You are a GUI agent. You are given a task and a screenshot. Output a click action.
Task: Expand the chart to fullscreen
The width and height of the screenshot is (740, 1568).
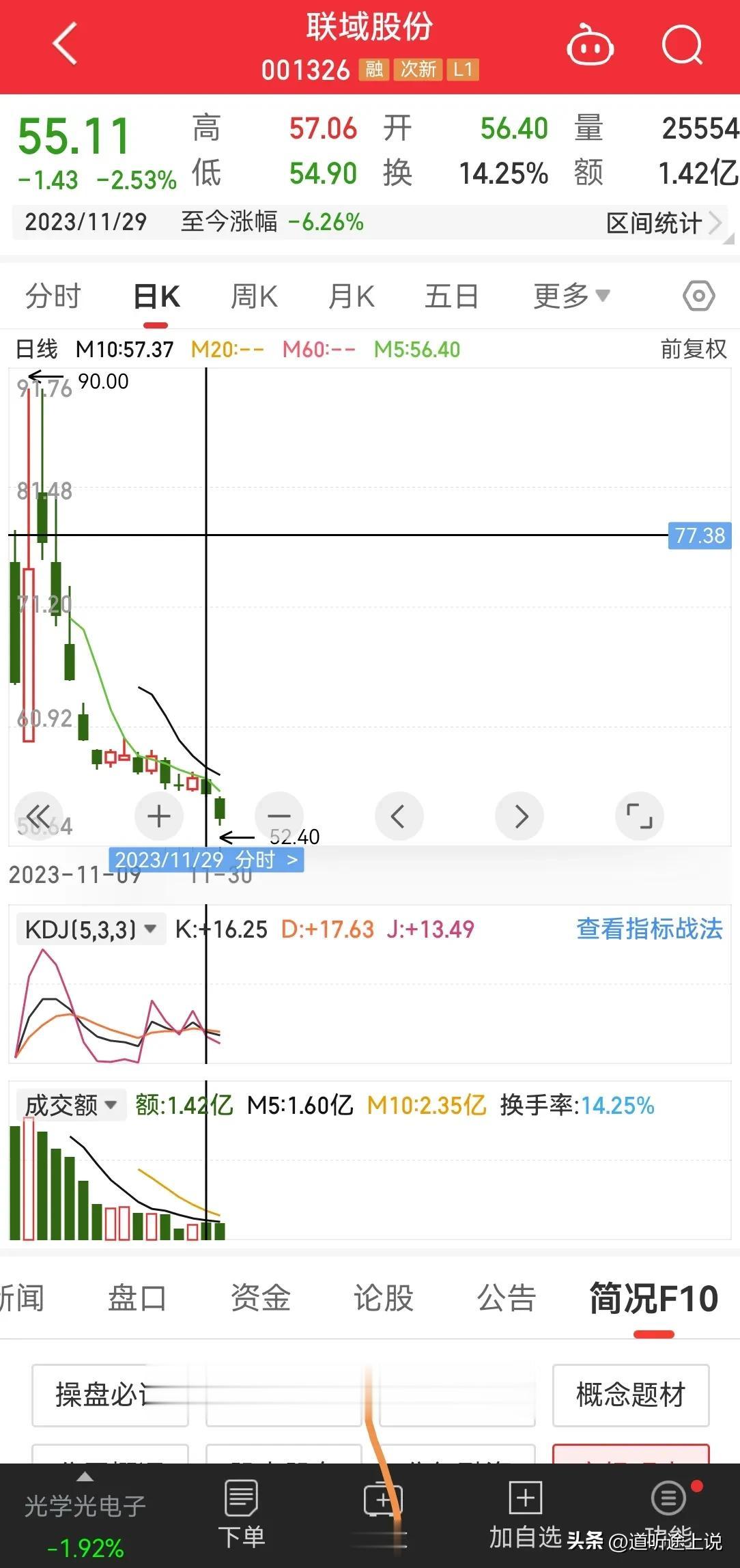[640, 816]
